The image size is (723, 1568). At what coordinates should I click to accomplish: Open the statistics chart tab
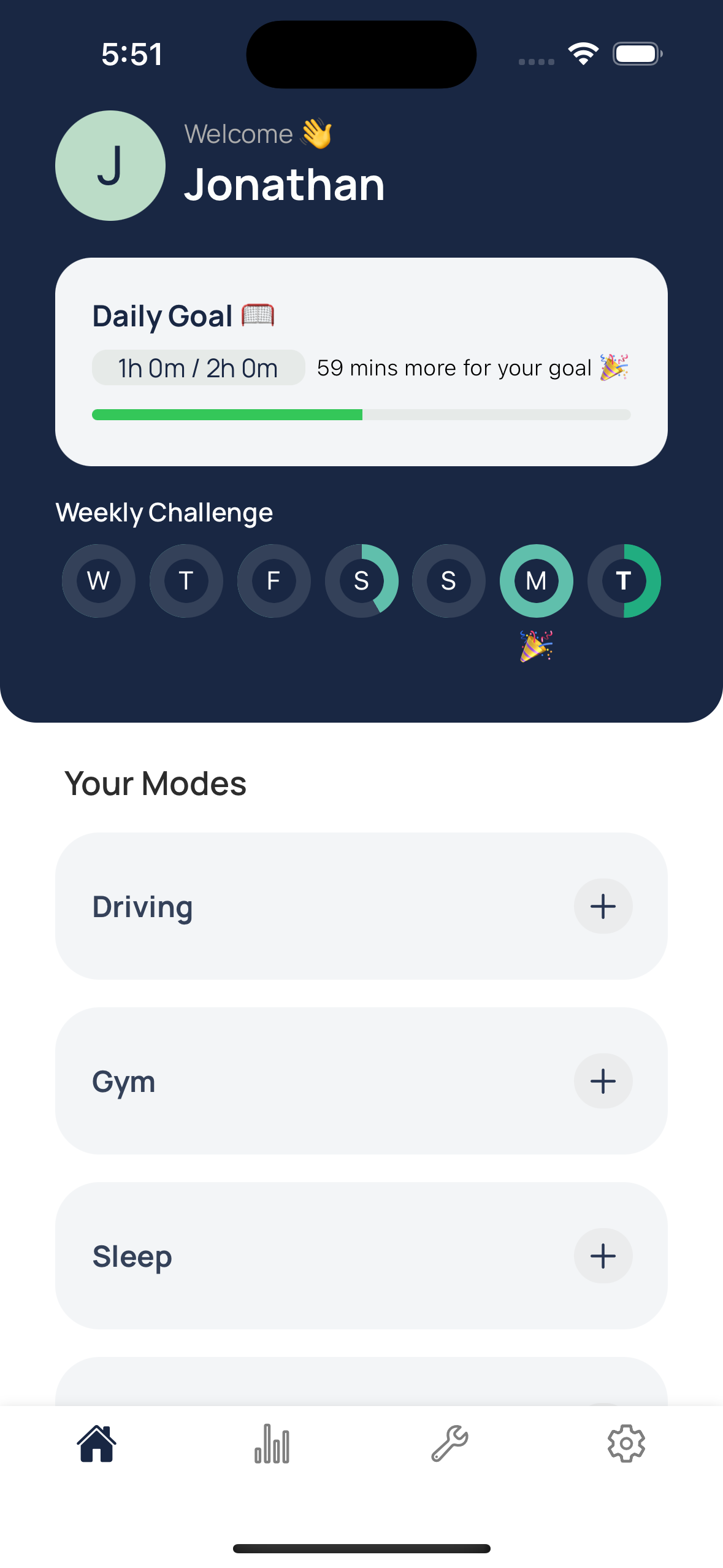[272, 1444]
